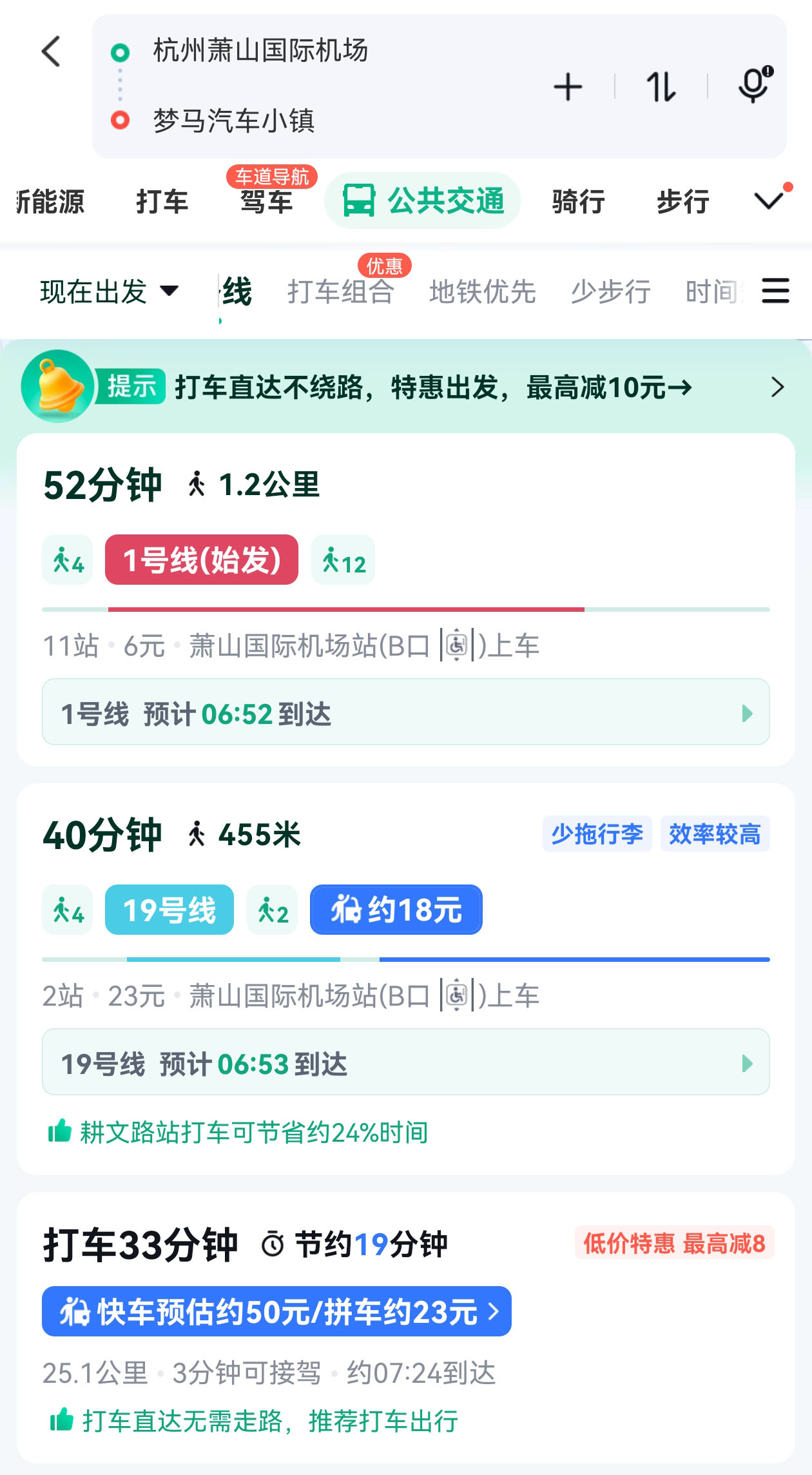Screen dimensions: 812x1475
Task: Tap the voice search microphone icon
Action: (754, 87)
